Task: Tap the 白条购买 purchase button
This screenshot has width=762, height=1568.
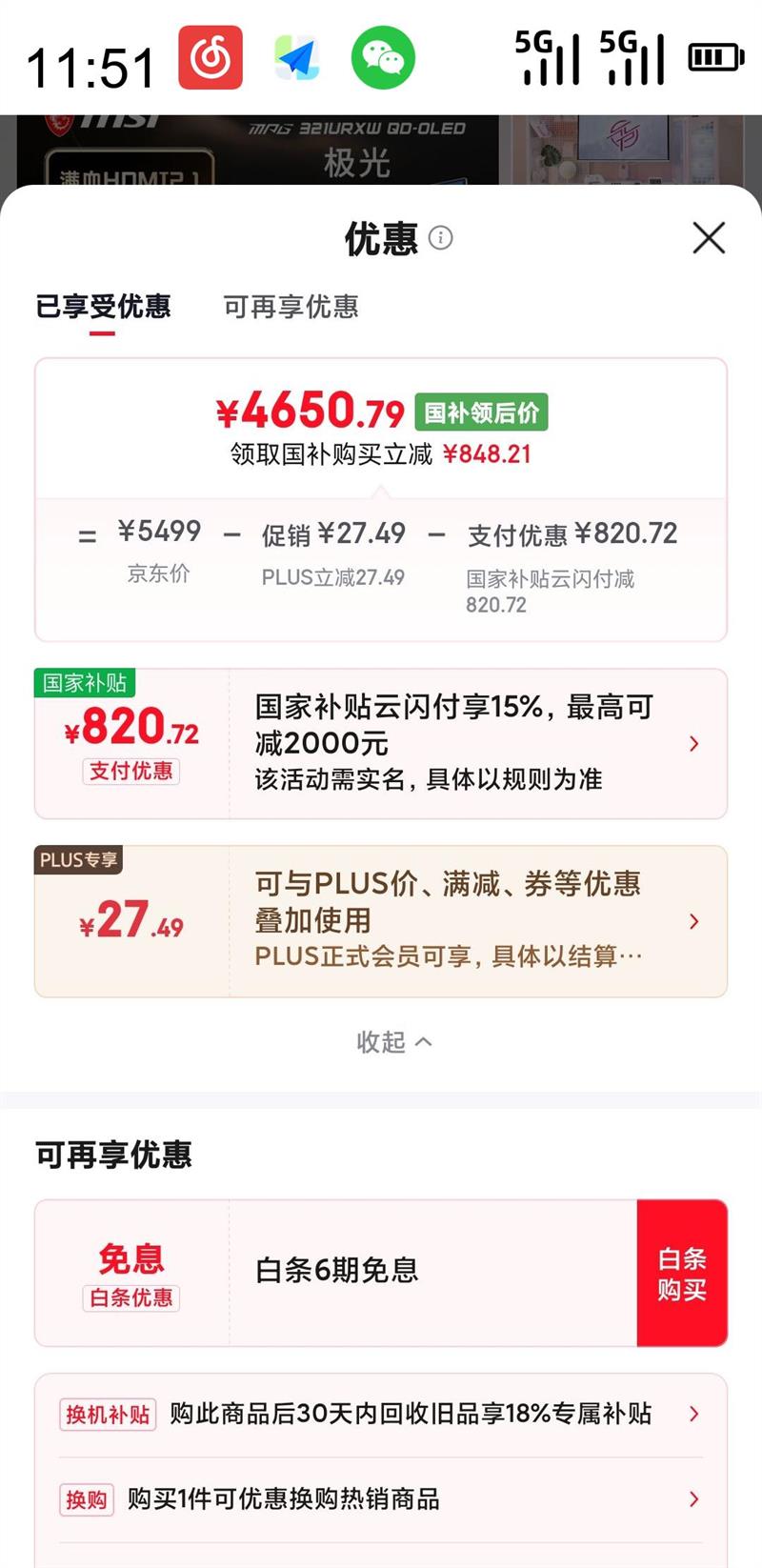Action: [x=682, y=1272]
